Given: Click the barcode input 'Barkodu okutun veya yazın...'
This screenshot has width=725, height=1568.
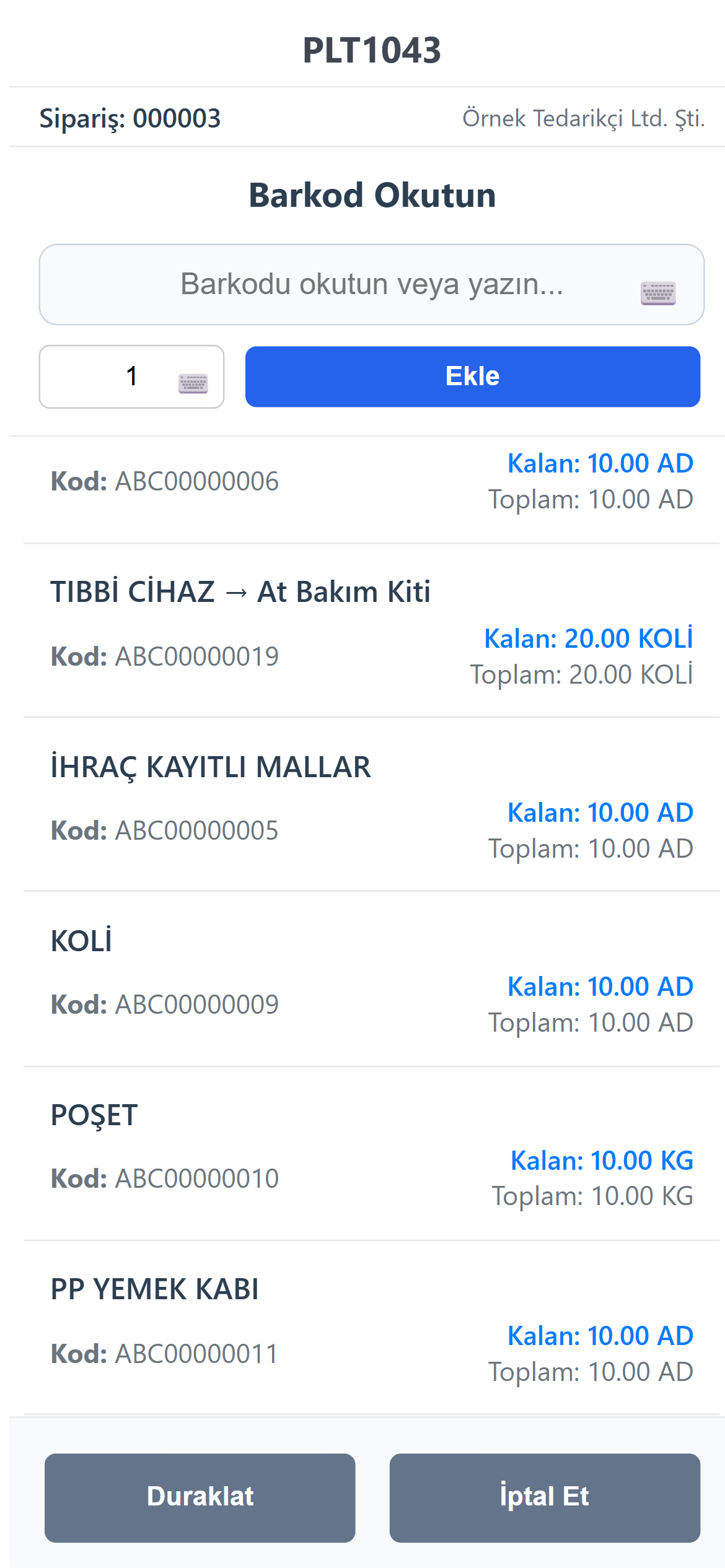Looking at the screenshot, I should point(371,285).
